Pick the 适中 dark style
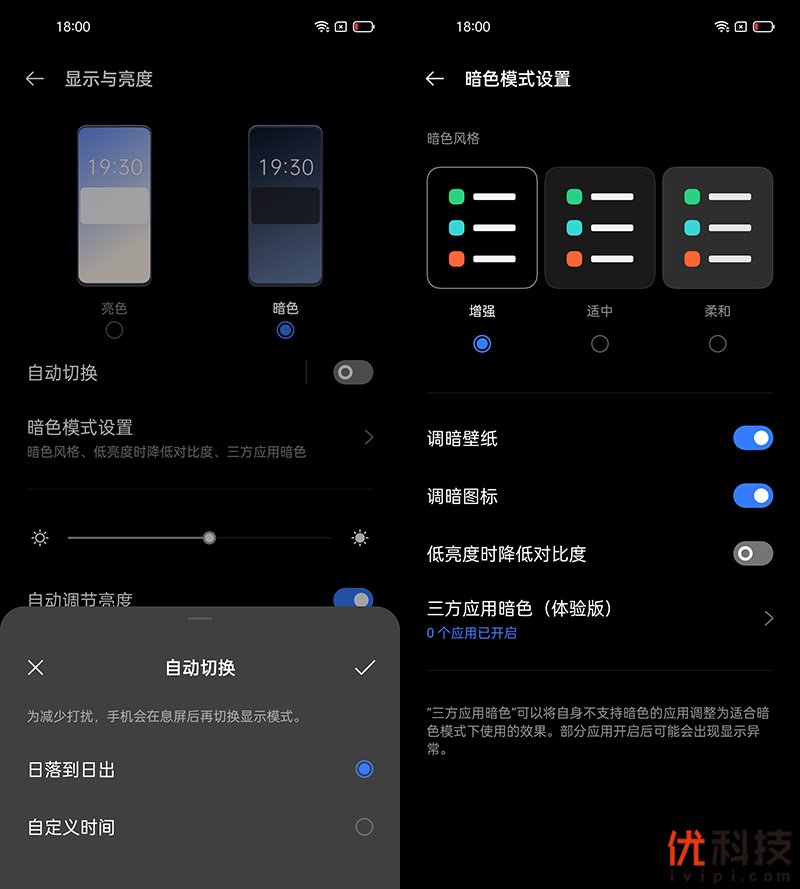 coord(599,343)
